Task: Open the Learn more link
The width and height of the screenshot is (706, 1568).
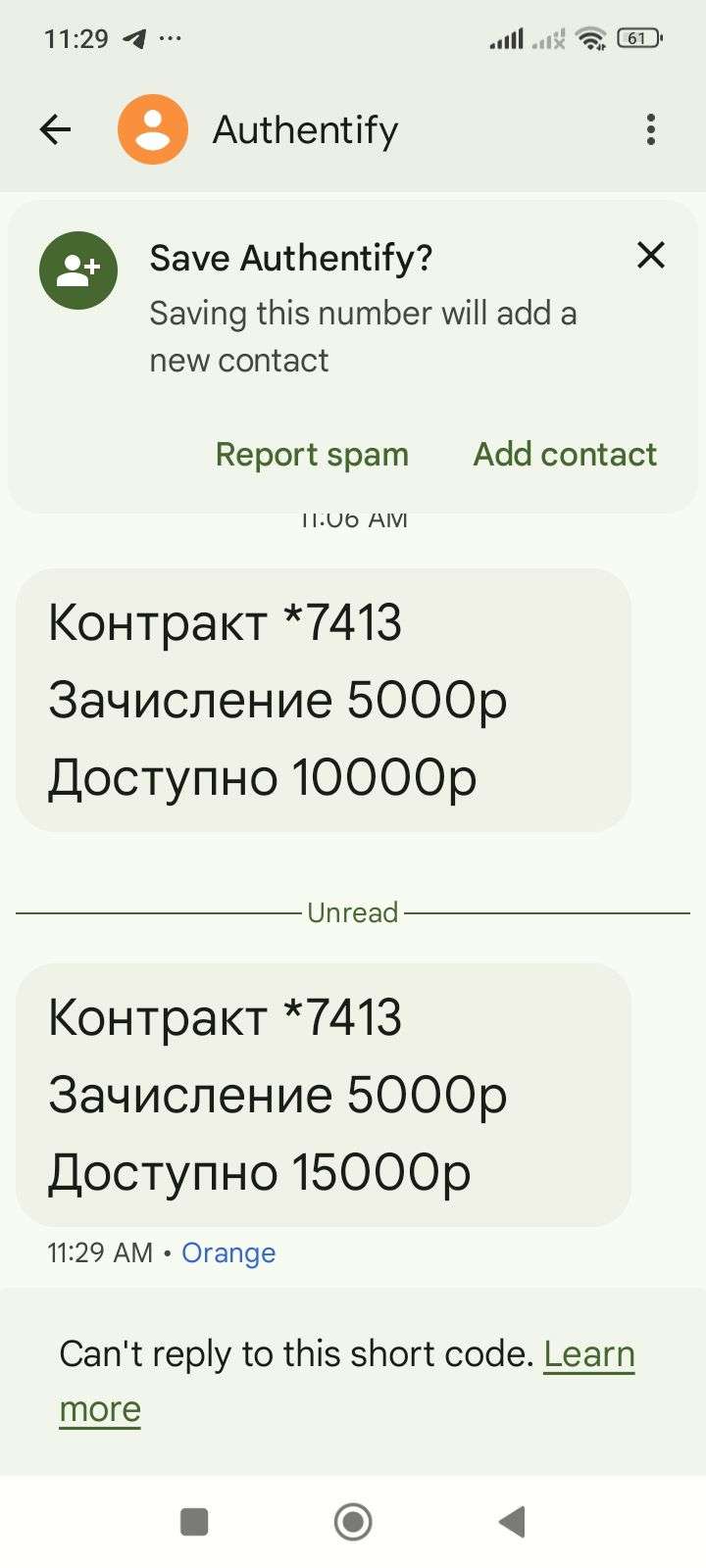Action: tap(347, 1382)
